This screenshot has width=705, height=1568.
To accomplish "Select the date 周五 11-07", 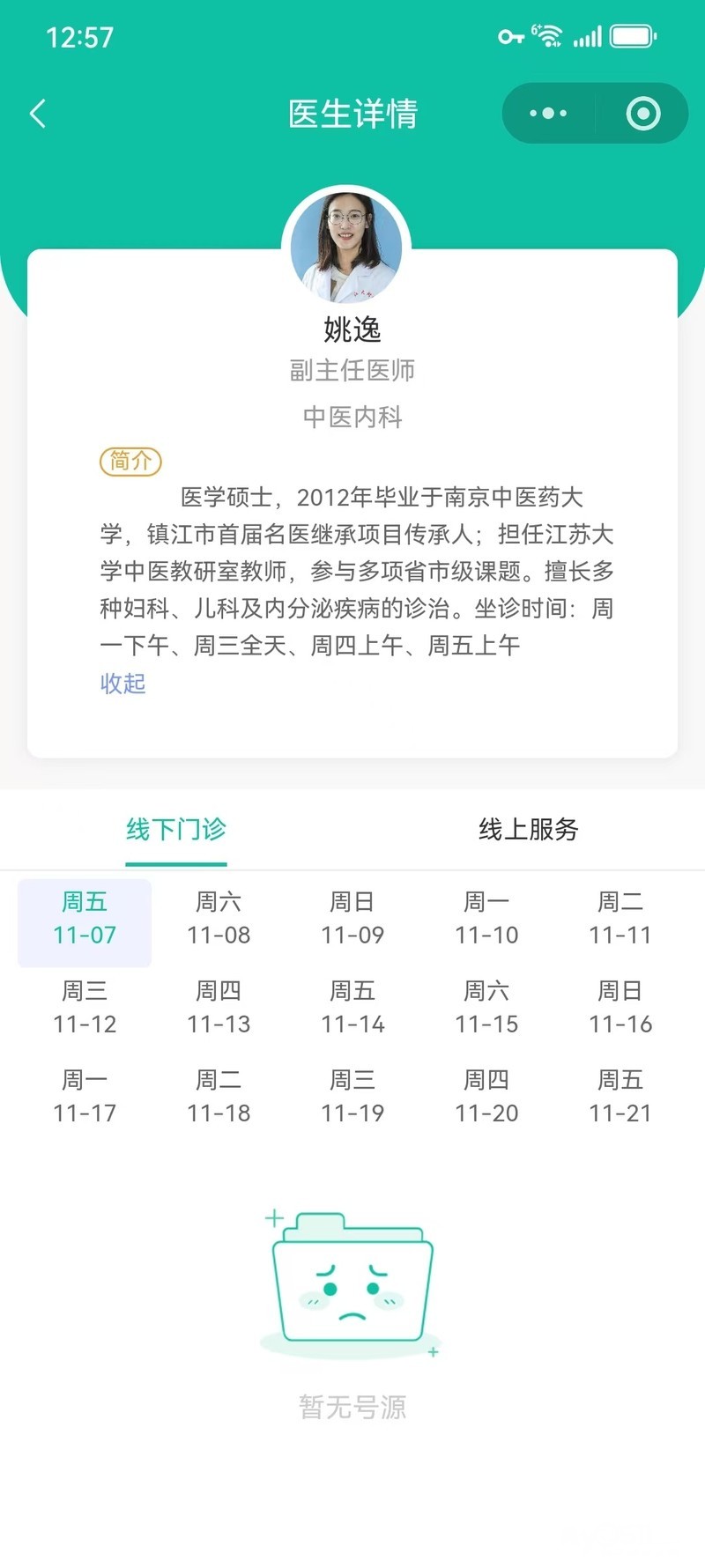I will pos(85,919).
